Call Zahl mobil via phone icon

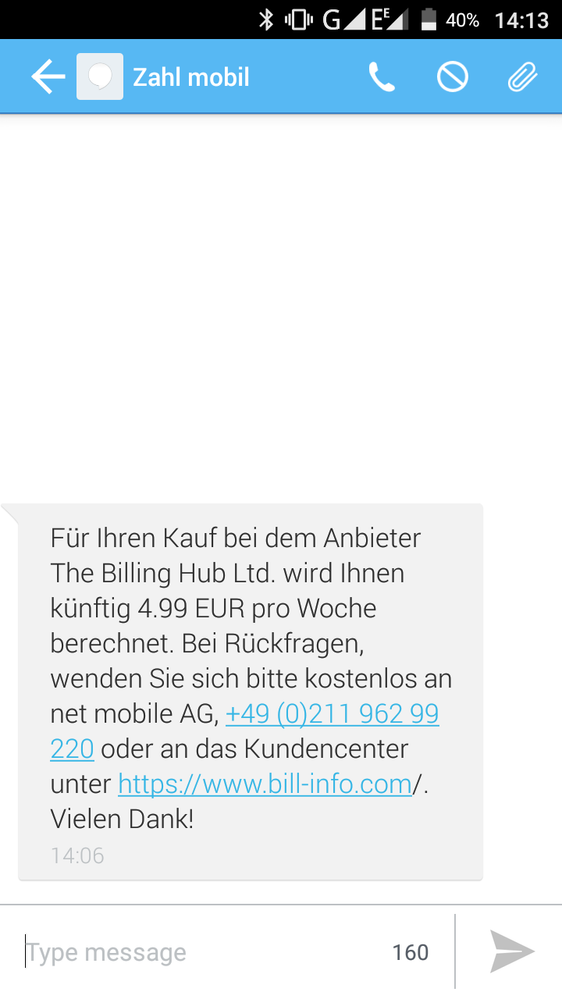[x=382, y=77]
